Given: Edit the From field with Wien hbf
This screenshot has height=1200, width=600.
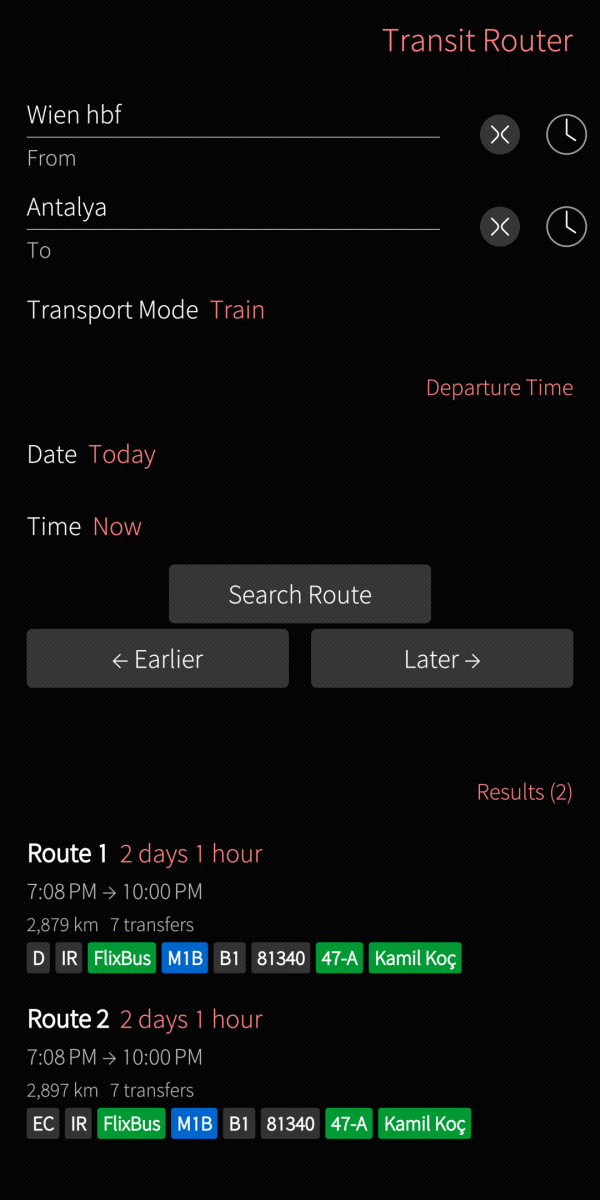Looking at the screenshot, I should pyautogui.click(x=232, y=115).
